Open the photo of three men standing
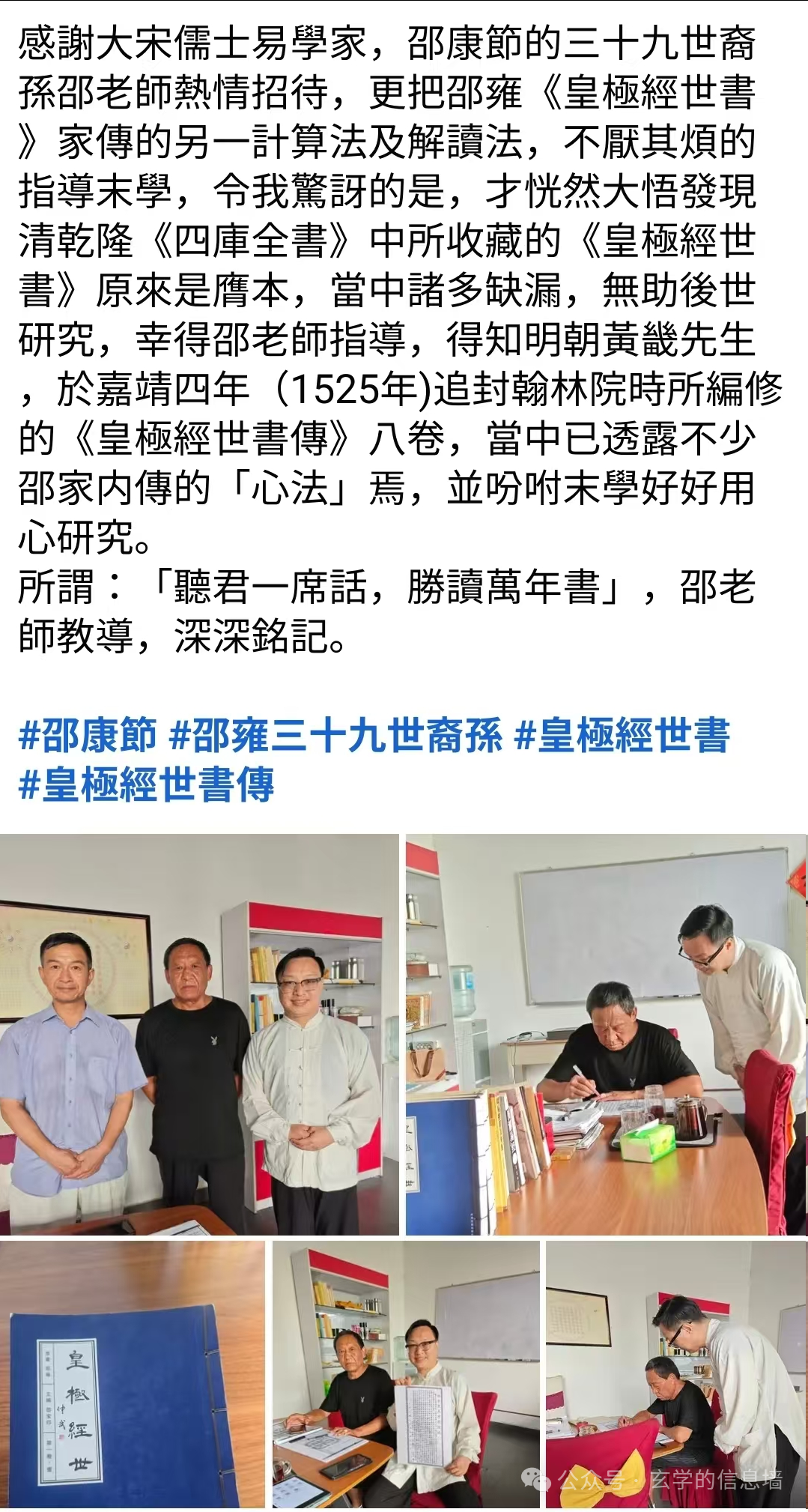 [198, 1034]
